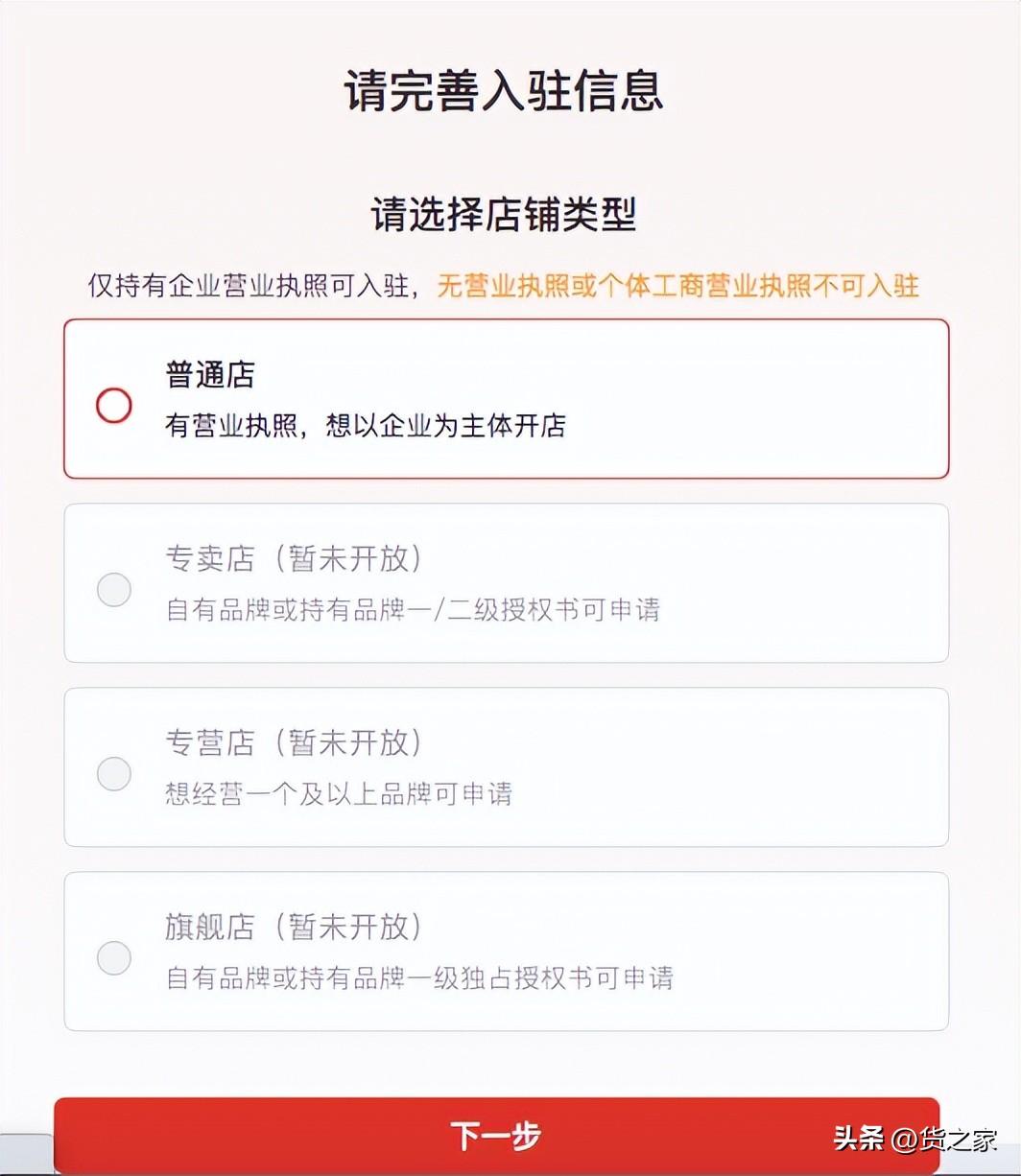Click the 仅持有企业营业执照可入驻 notice

point(254,286)
